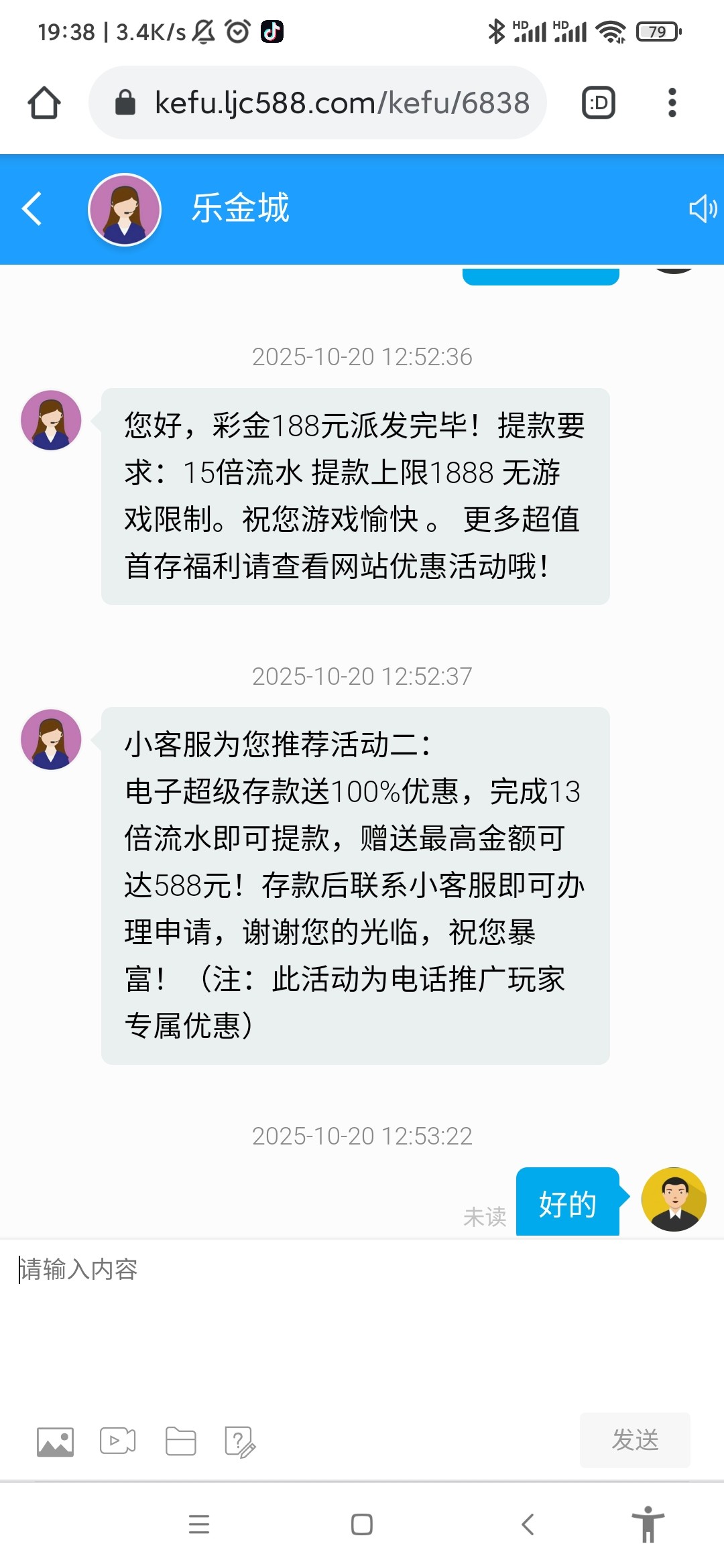The height and width of the screenshot is (1568, 724).
Task: Open the browser three-dot overflow menu
Action: click(x=672, y=103)
